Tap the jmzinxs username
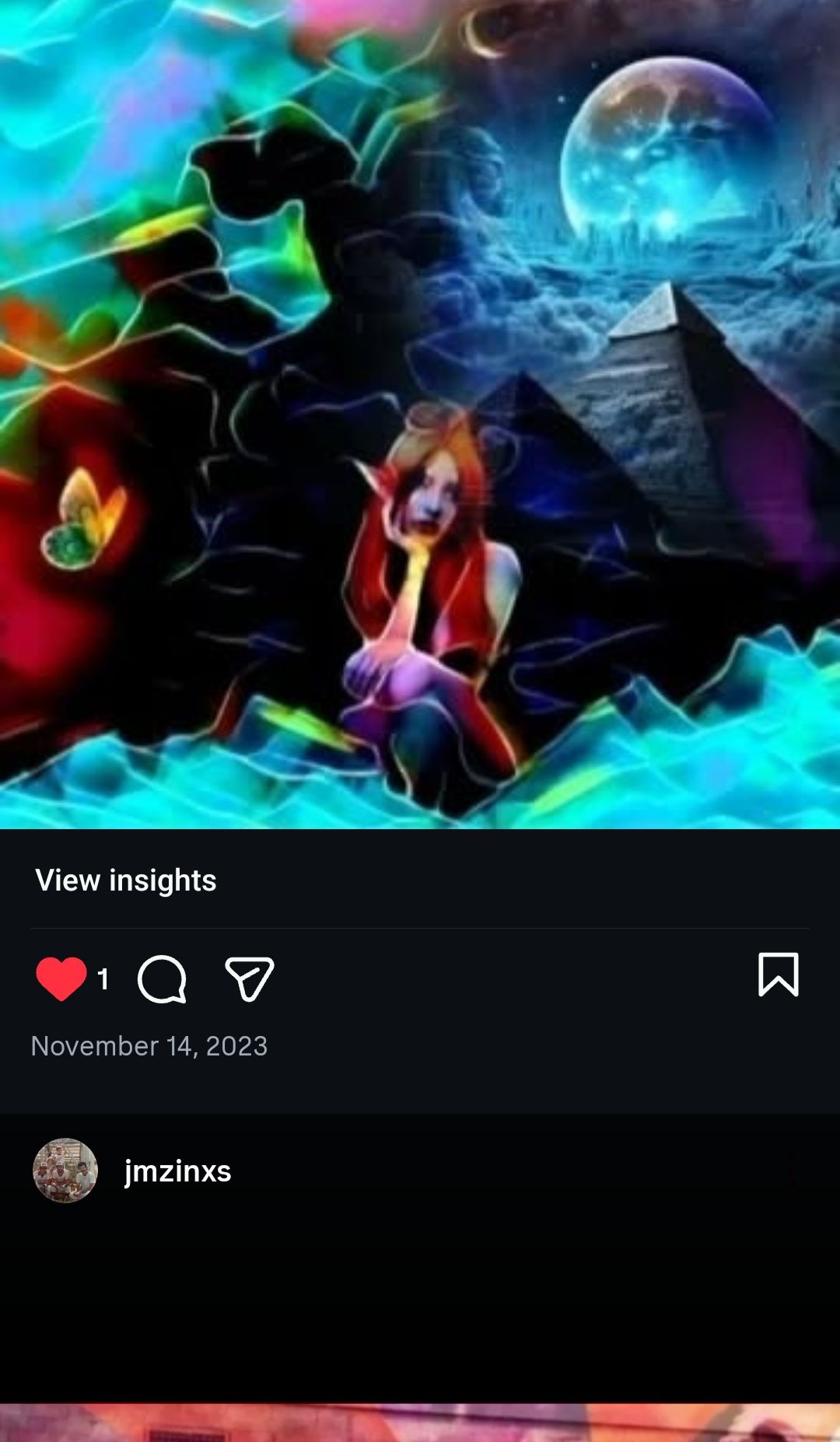 (178, 1171)
